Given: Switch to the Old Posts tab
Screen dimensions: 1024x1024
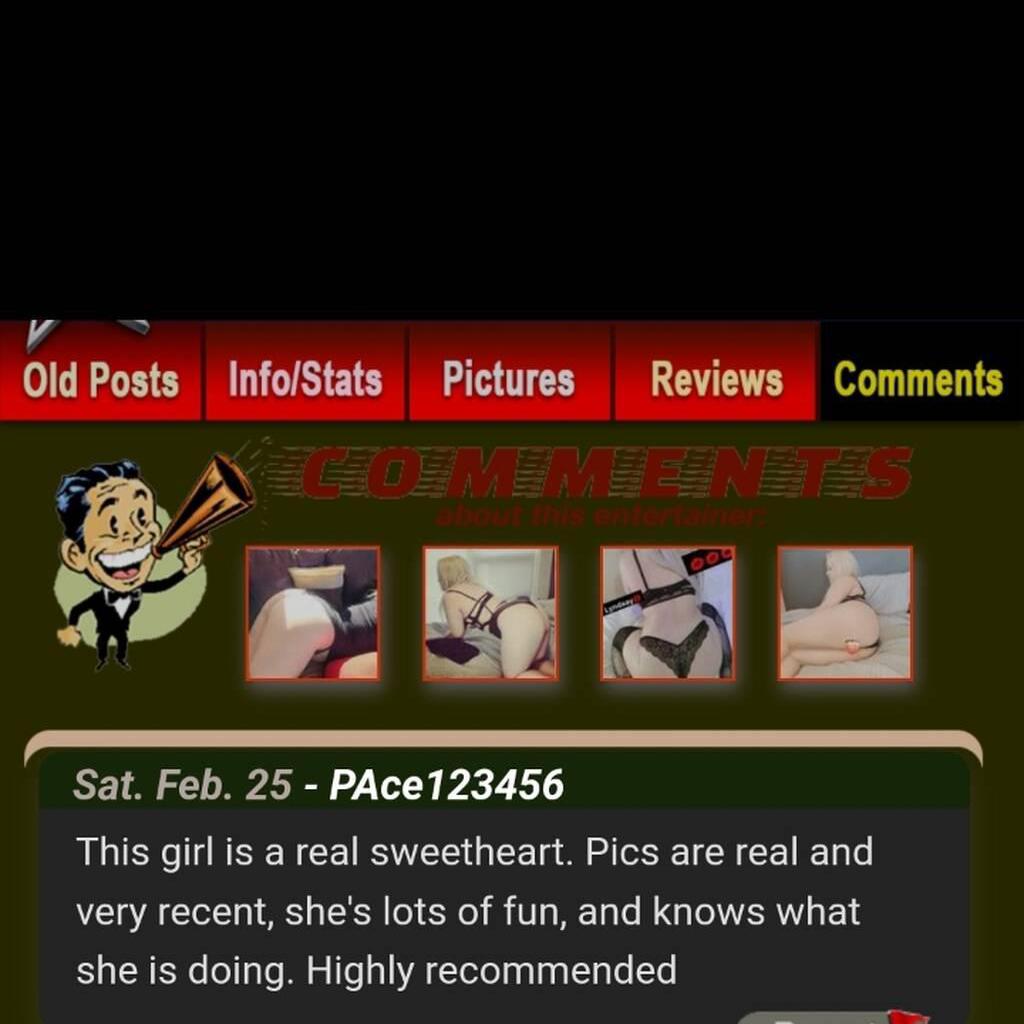Looking at the screenshot, I should [x=101, y=380].
